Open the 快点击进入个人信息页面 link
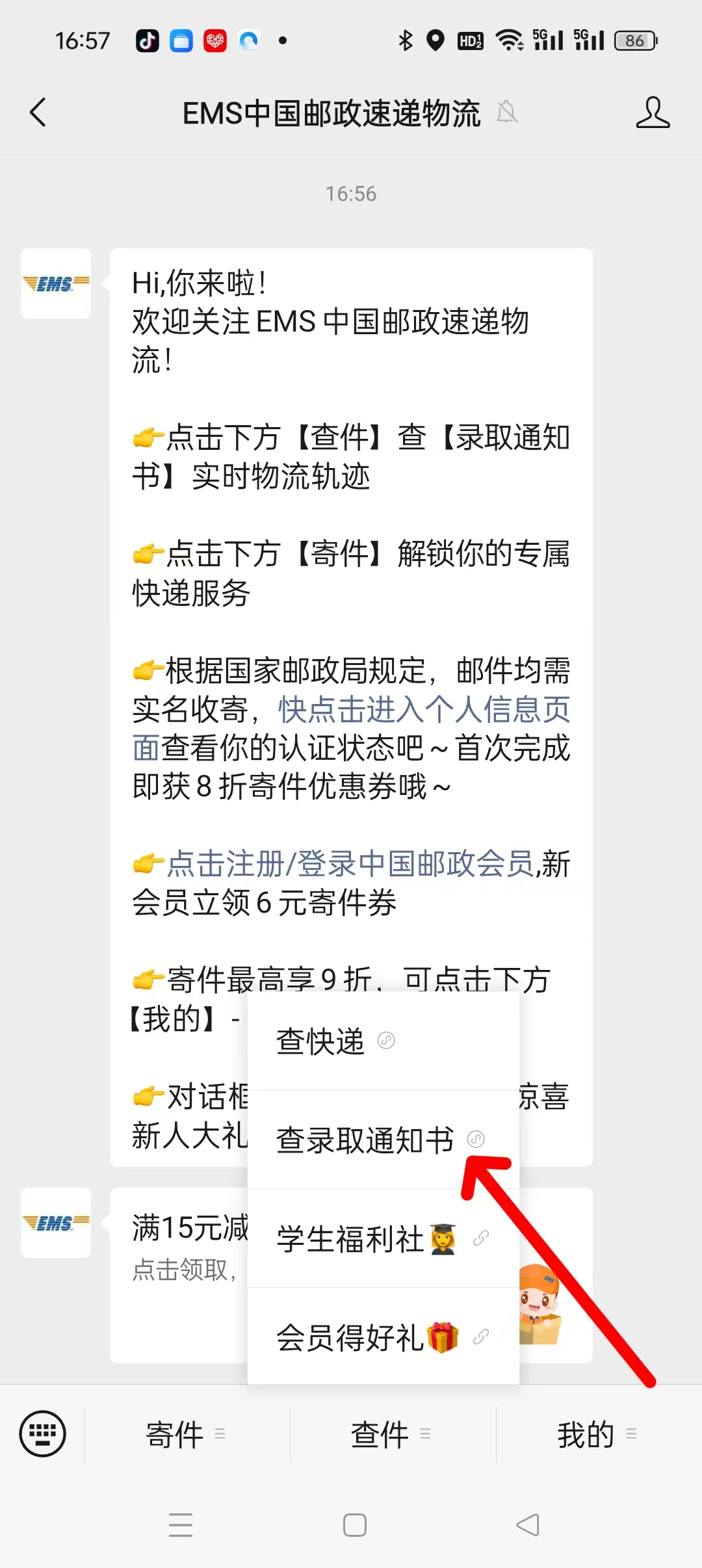 (424, 710)
